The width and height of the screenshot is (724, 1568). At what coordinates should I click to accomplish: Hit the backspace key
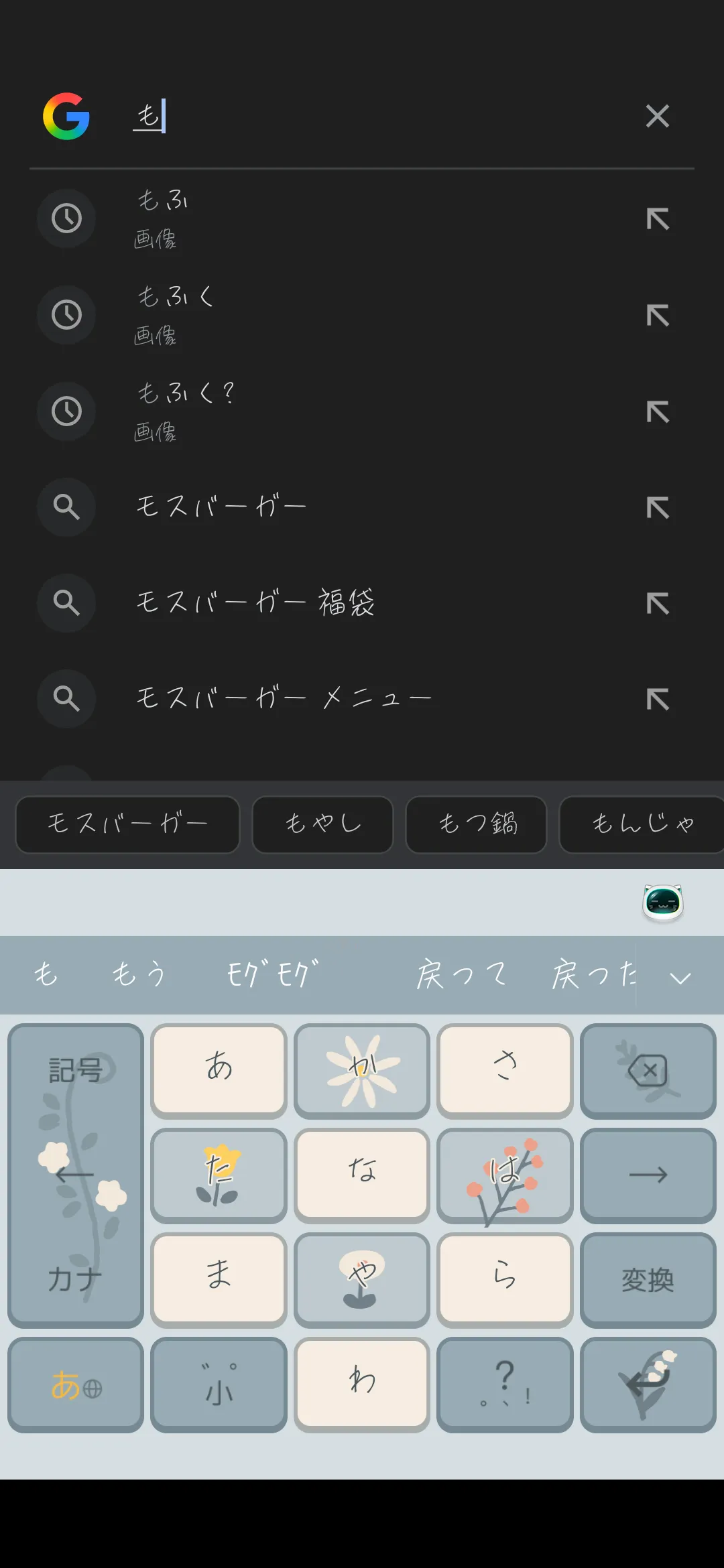(648, 1071)
